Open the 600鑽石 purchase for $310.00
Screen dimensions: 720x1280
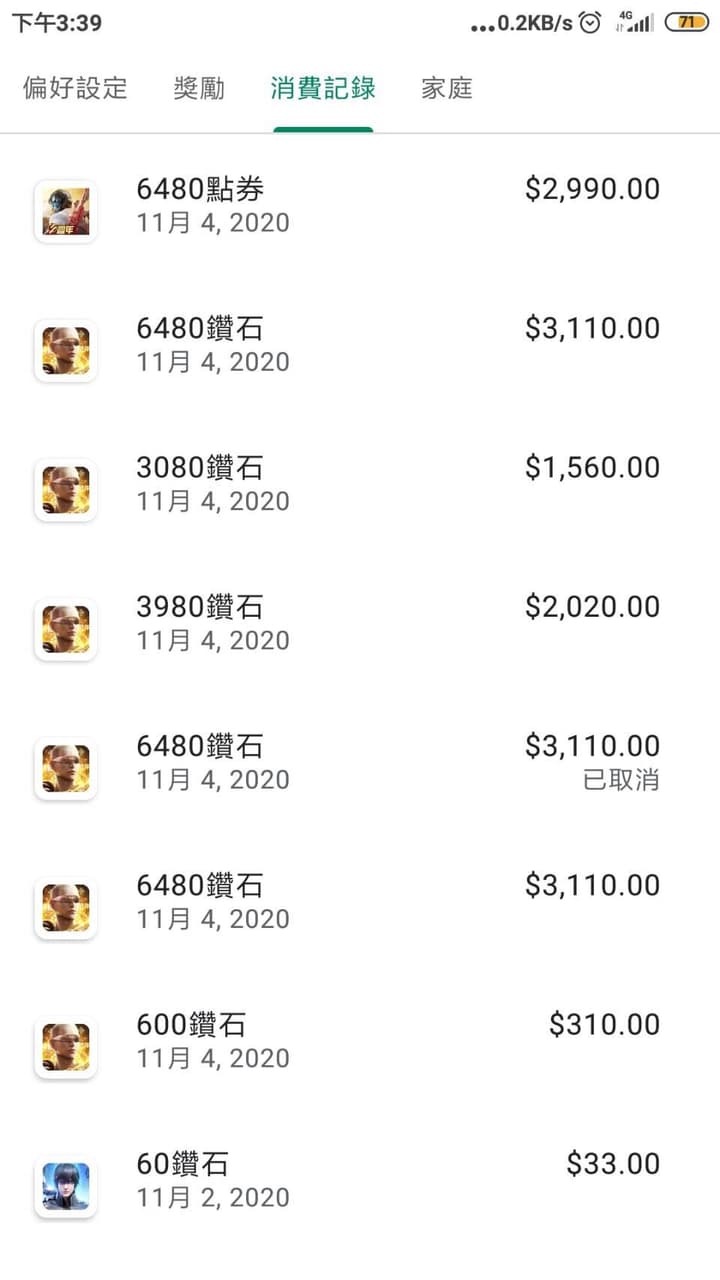tap(360, 1046)
